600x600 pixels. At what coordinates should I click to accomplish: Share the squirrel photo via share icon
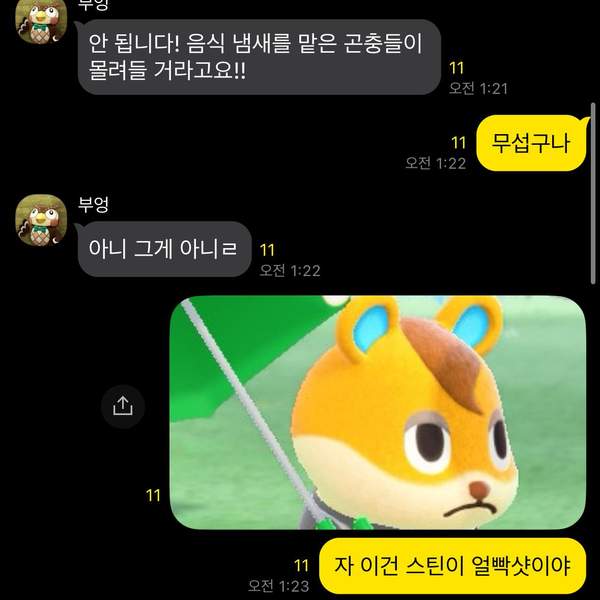click(123, 405)
